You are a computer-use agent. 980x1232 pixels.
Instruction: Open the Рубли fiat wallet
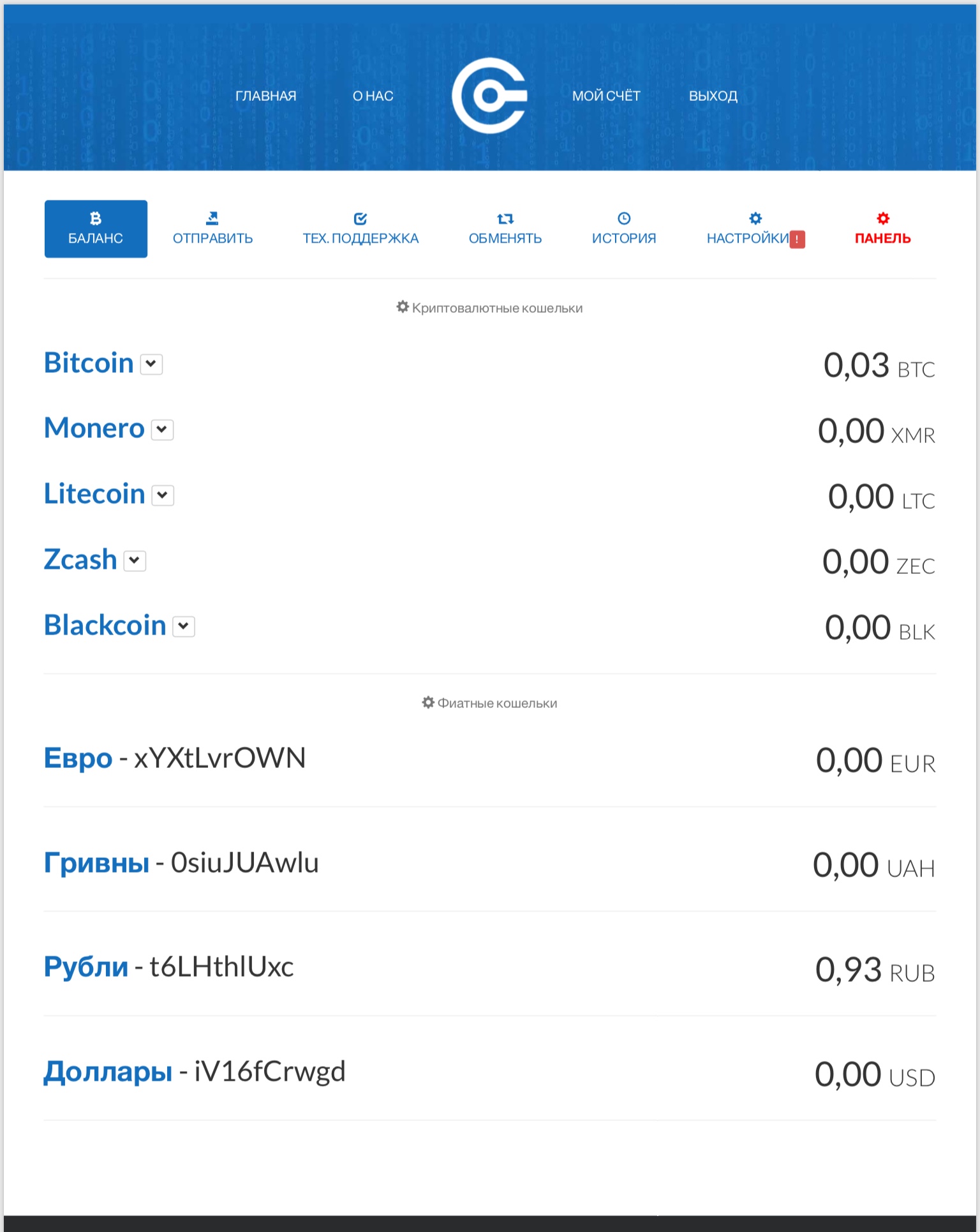[x=85, y=967]
